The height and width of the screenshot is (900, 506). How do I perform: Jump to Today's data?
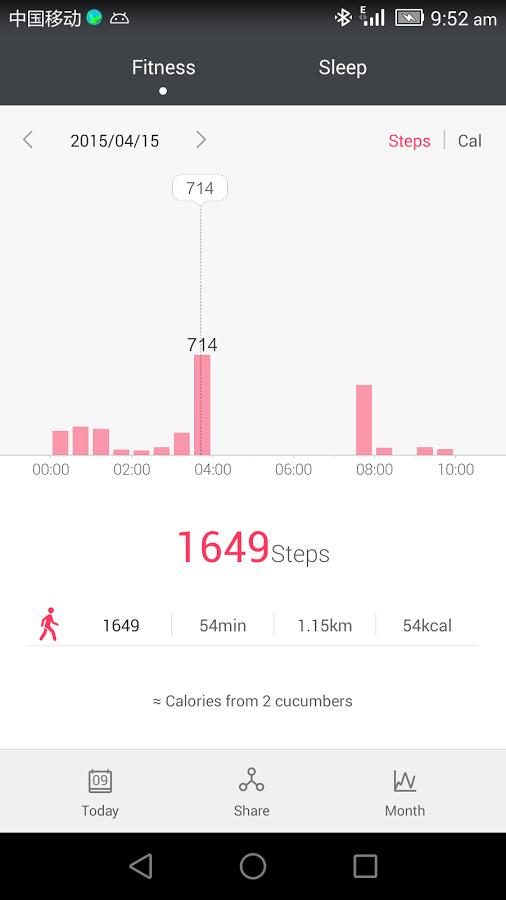[100, 793]
